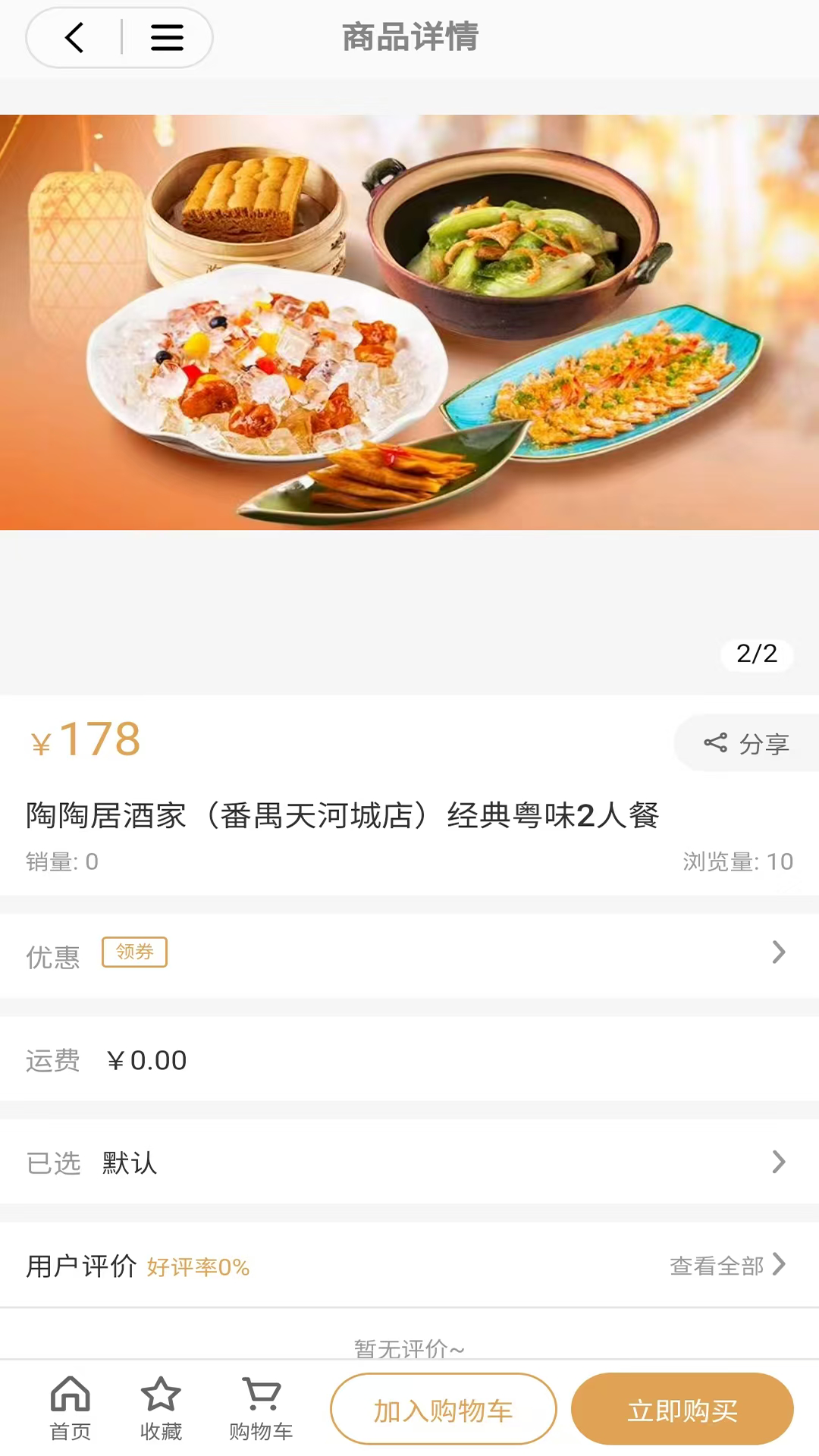
Task: Open the hamburger menu icon
Action: (167, 37)
